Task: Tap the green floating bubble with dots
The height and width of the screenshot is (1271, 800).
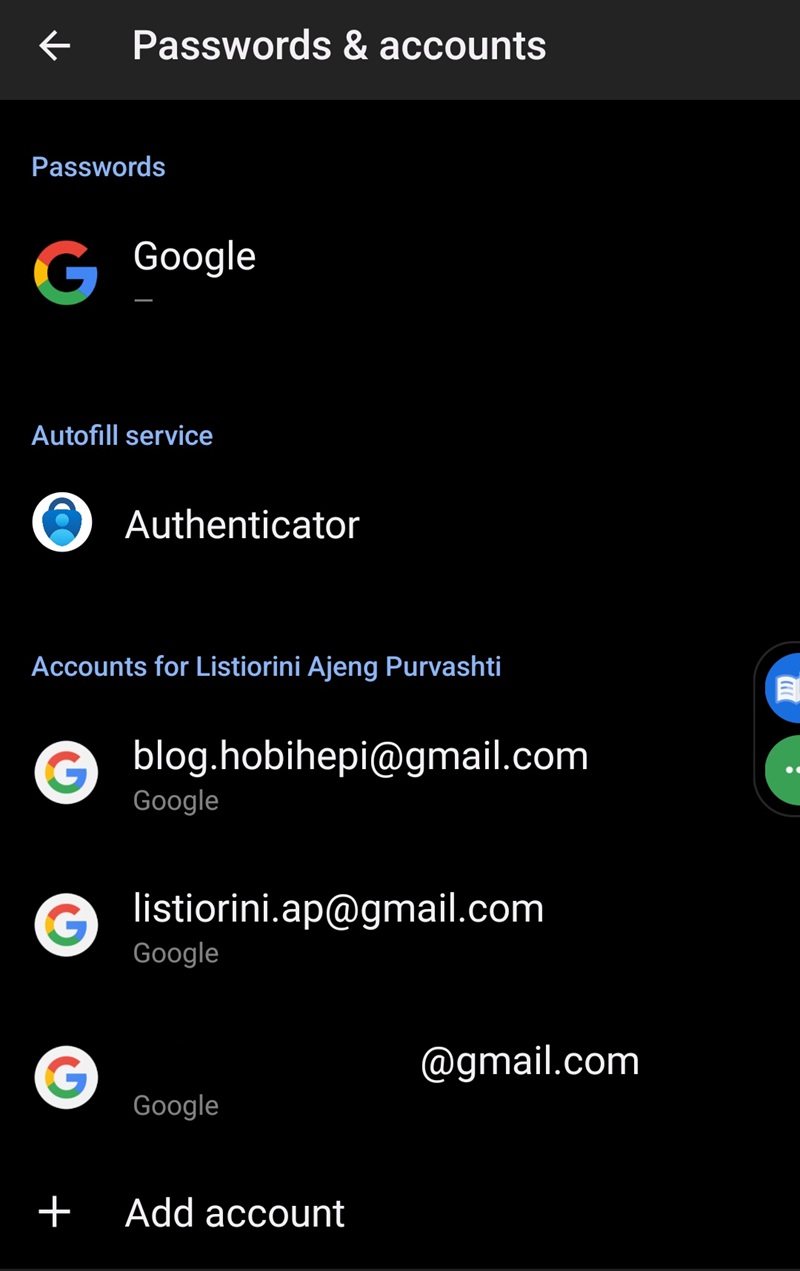Action: [x=785, y=770]
